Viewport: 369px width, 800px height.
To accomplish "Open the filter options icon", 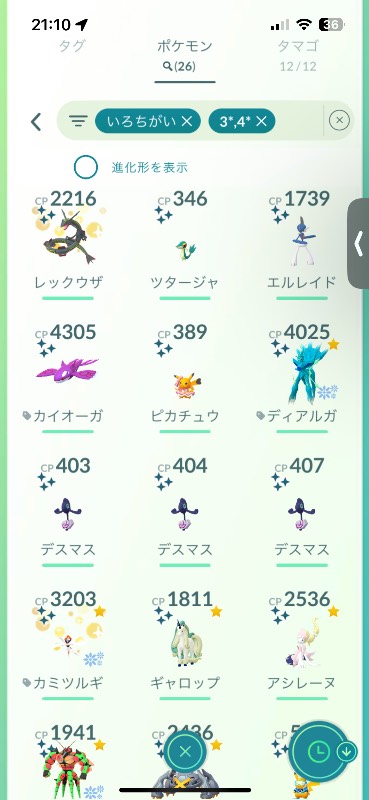I will point(78,121).
